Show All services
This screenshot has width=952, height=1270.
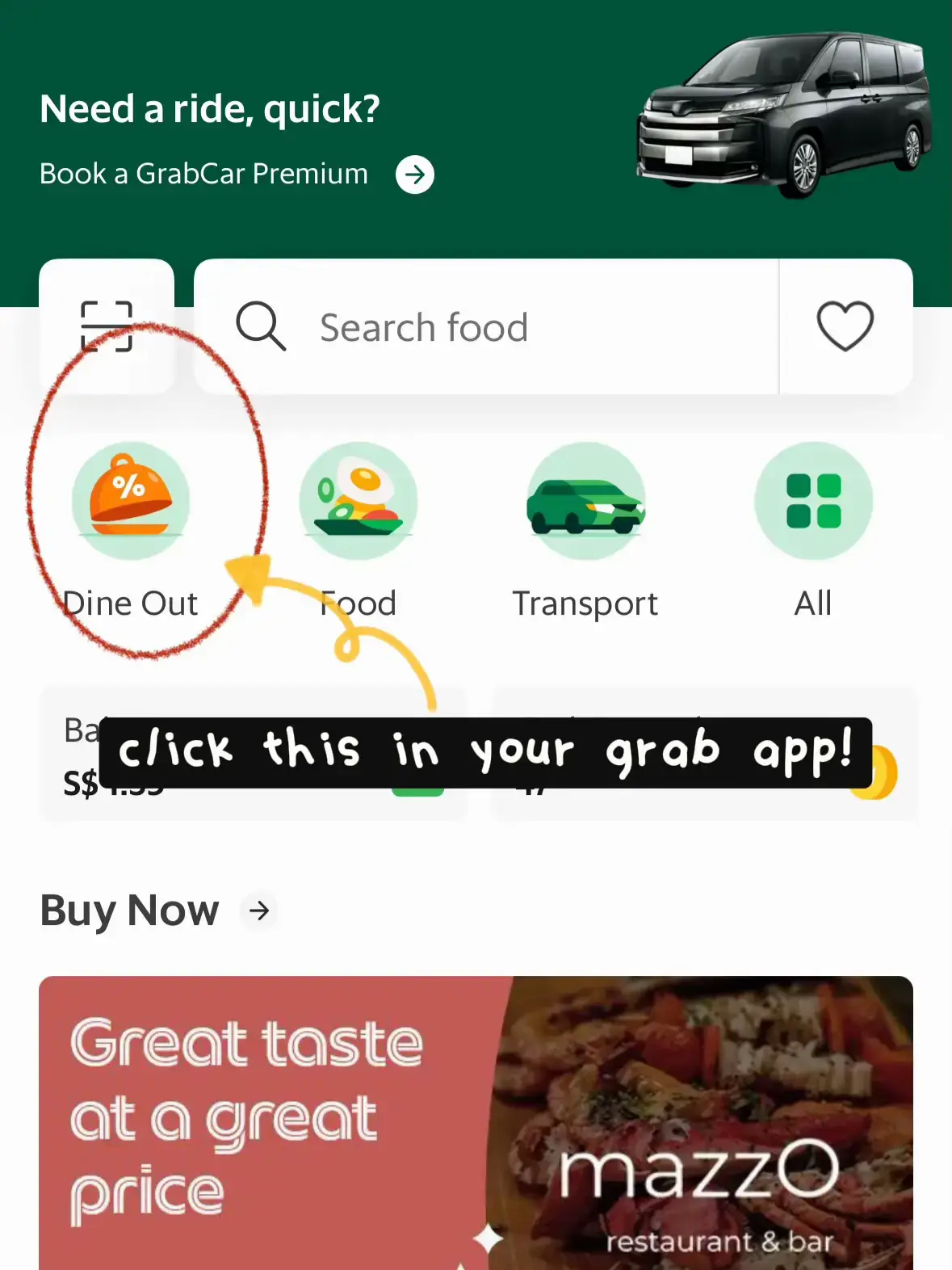[813, 502]
